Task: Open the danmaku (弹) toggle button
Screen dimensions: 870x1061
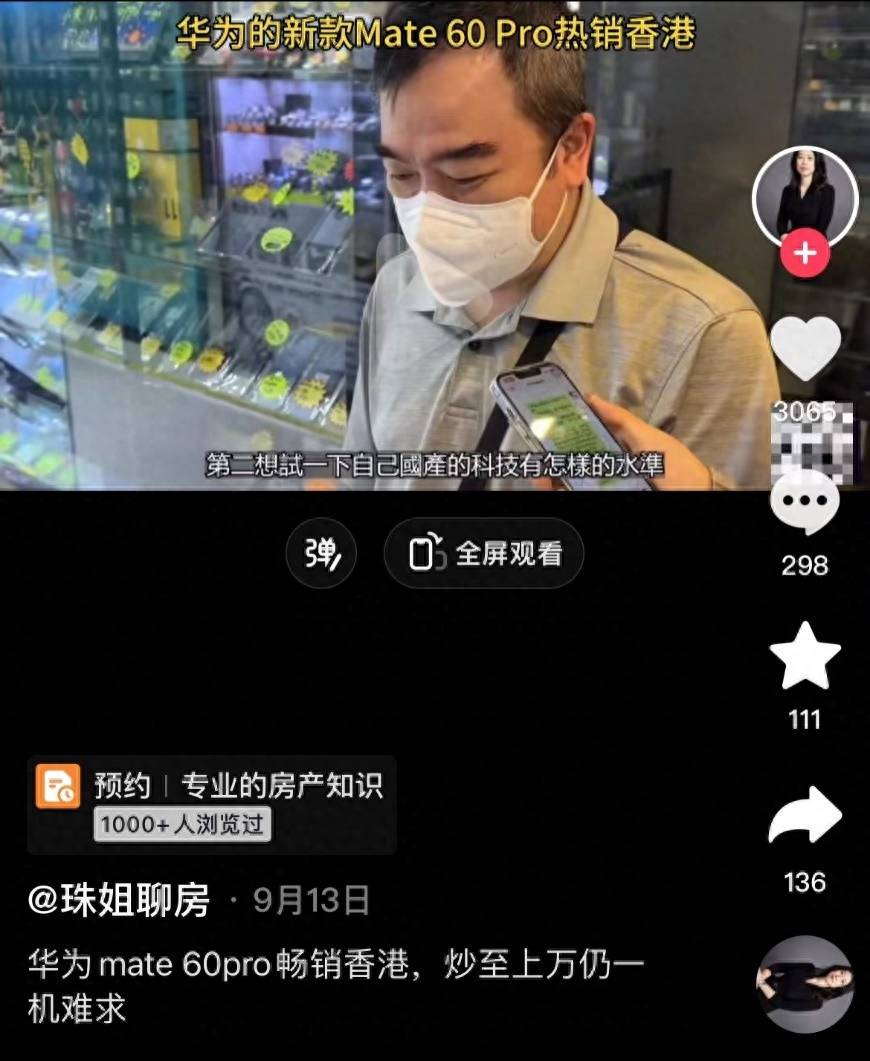Action: 322,553
